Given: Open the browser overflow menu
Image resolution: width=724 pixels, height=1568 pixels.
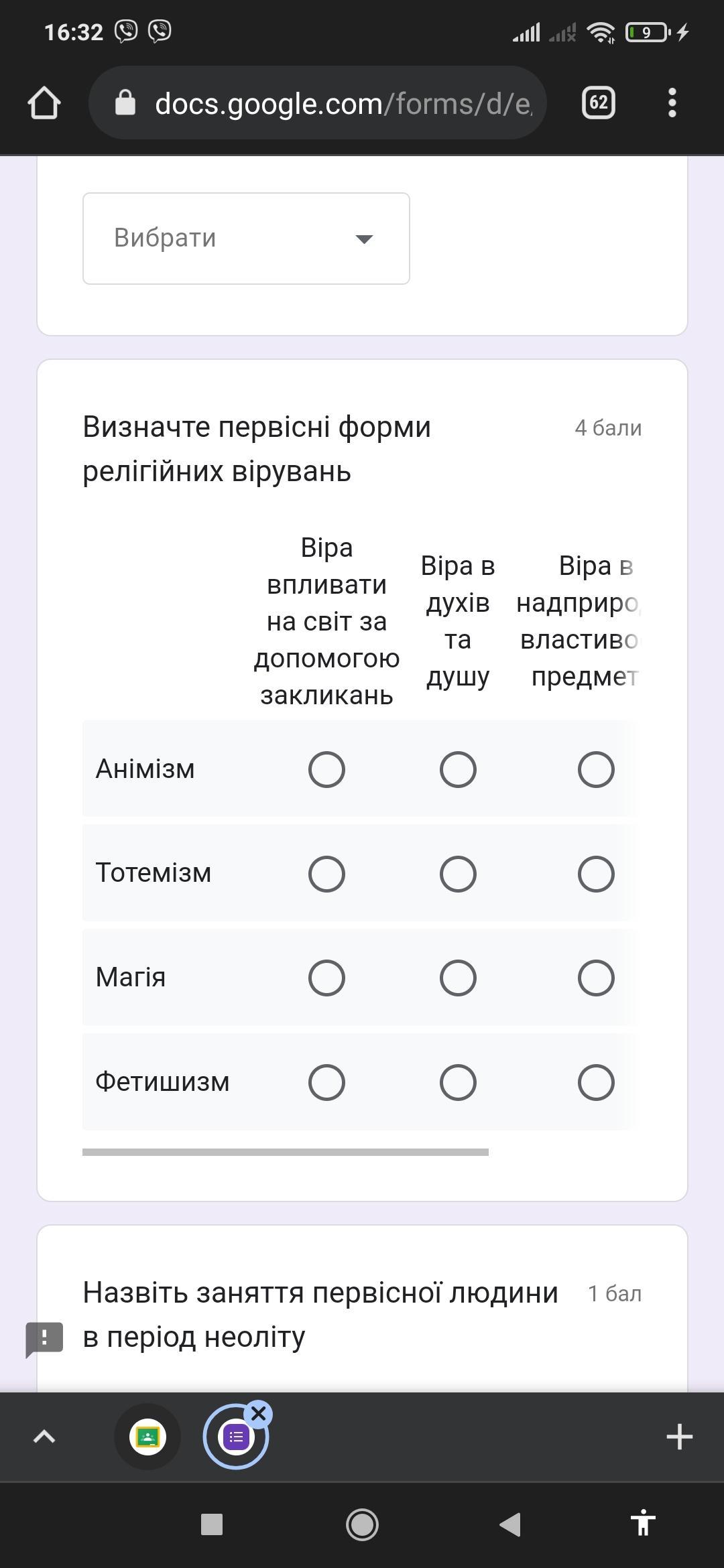Looking at the screenshot, I should 672,103.
